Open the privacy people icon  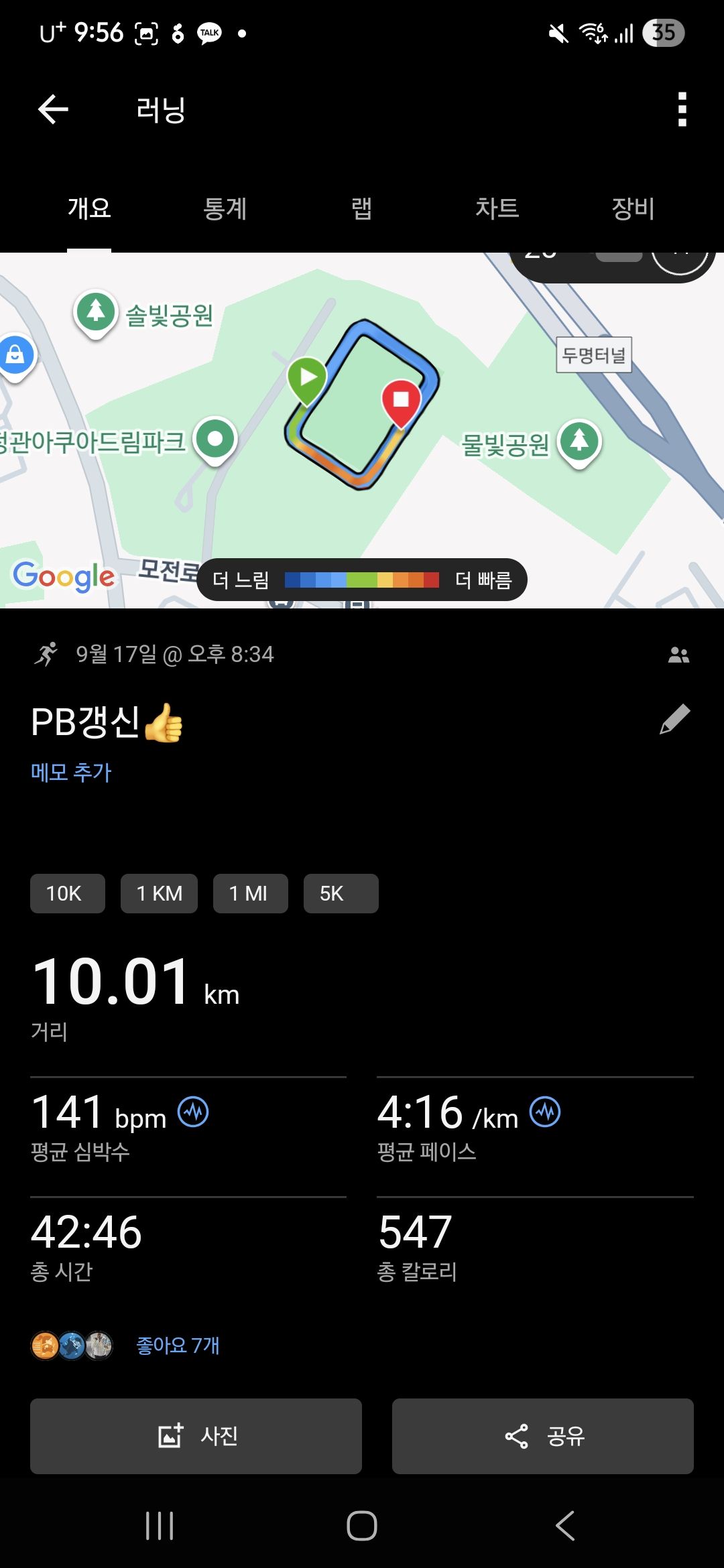678,655
